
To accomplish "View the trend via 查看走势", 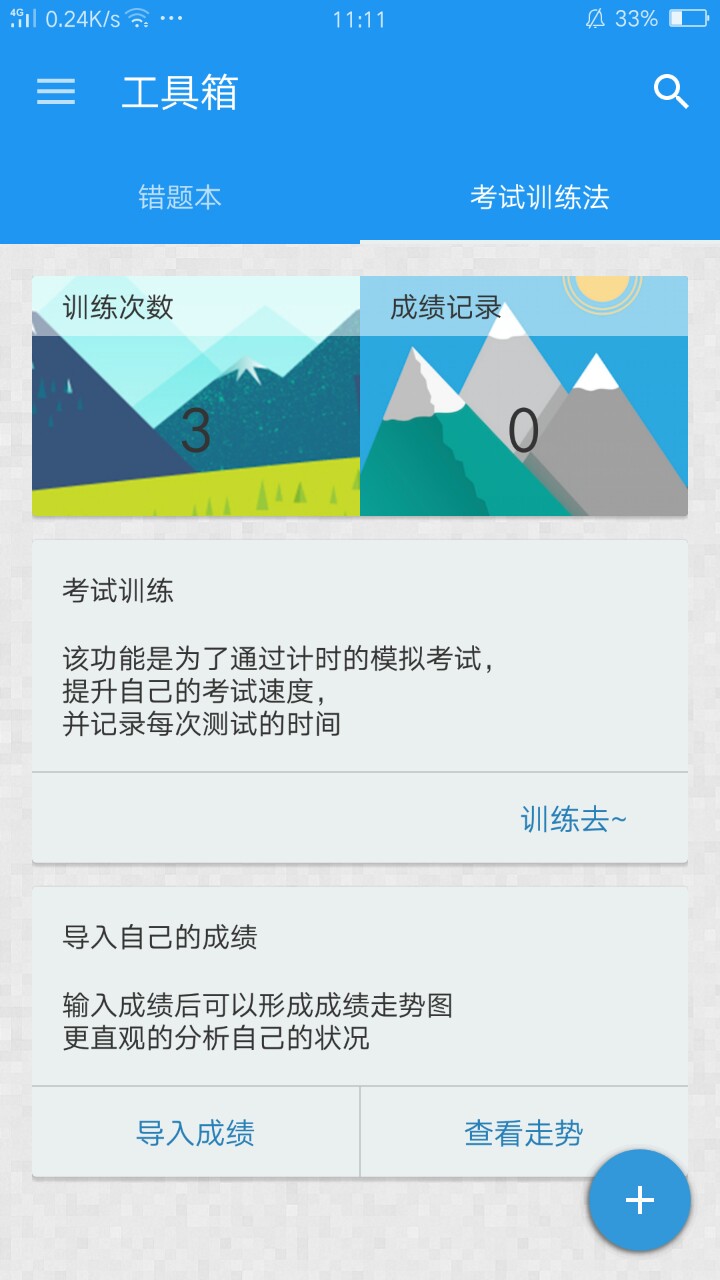I will pyautogui.click(x=523, y=1133).
